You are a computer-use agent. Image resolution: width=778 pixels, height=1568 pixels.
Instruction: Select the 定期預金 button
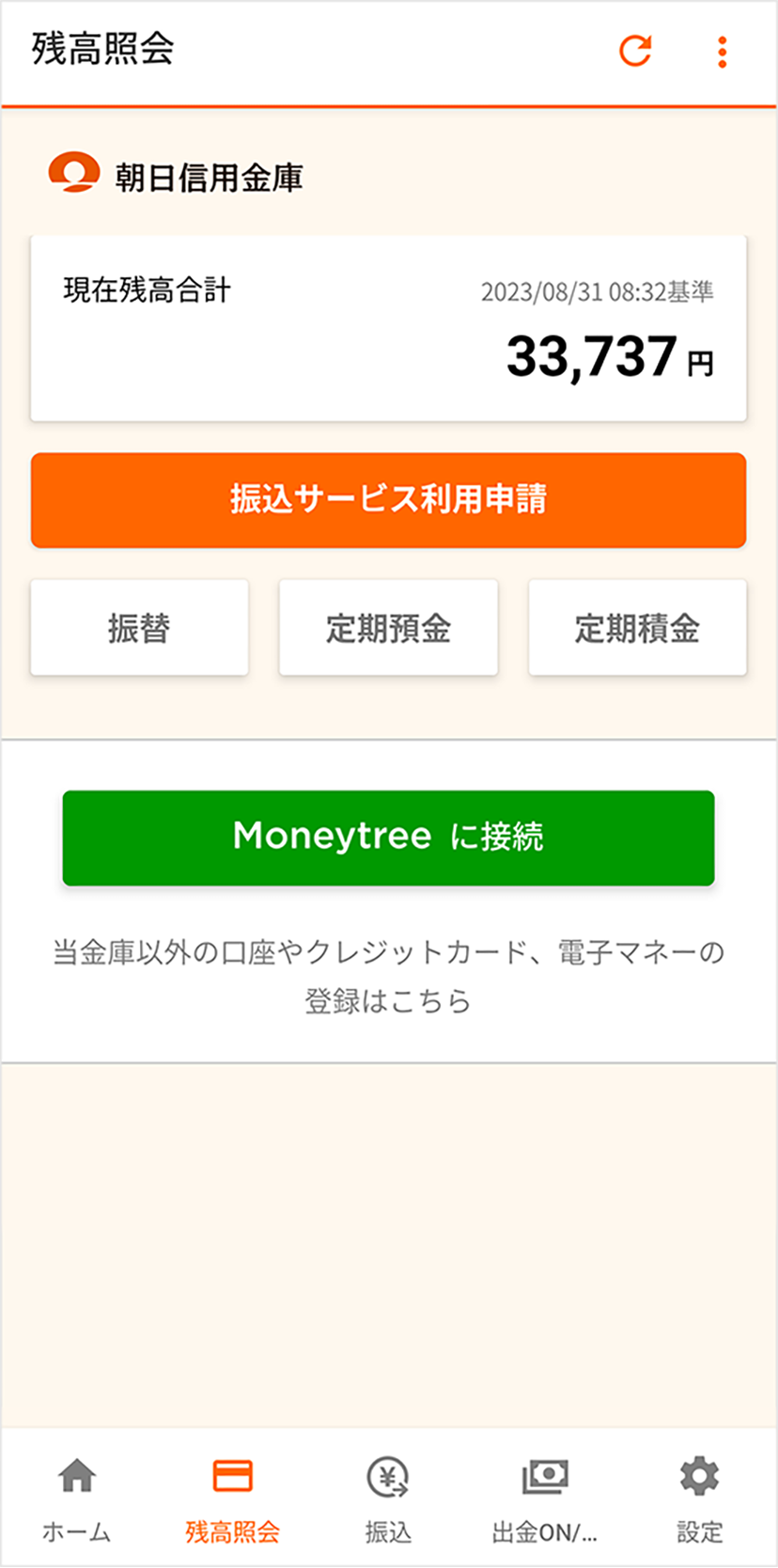[388, 627]
